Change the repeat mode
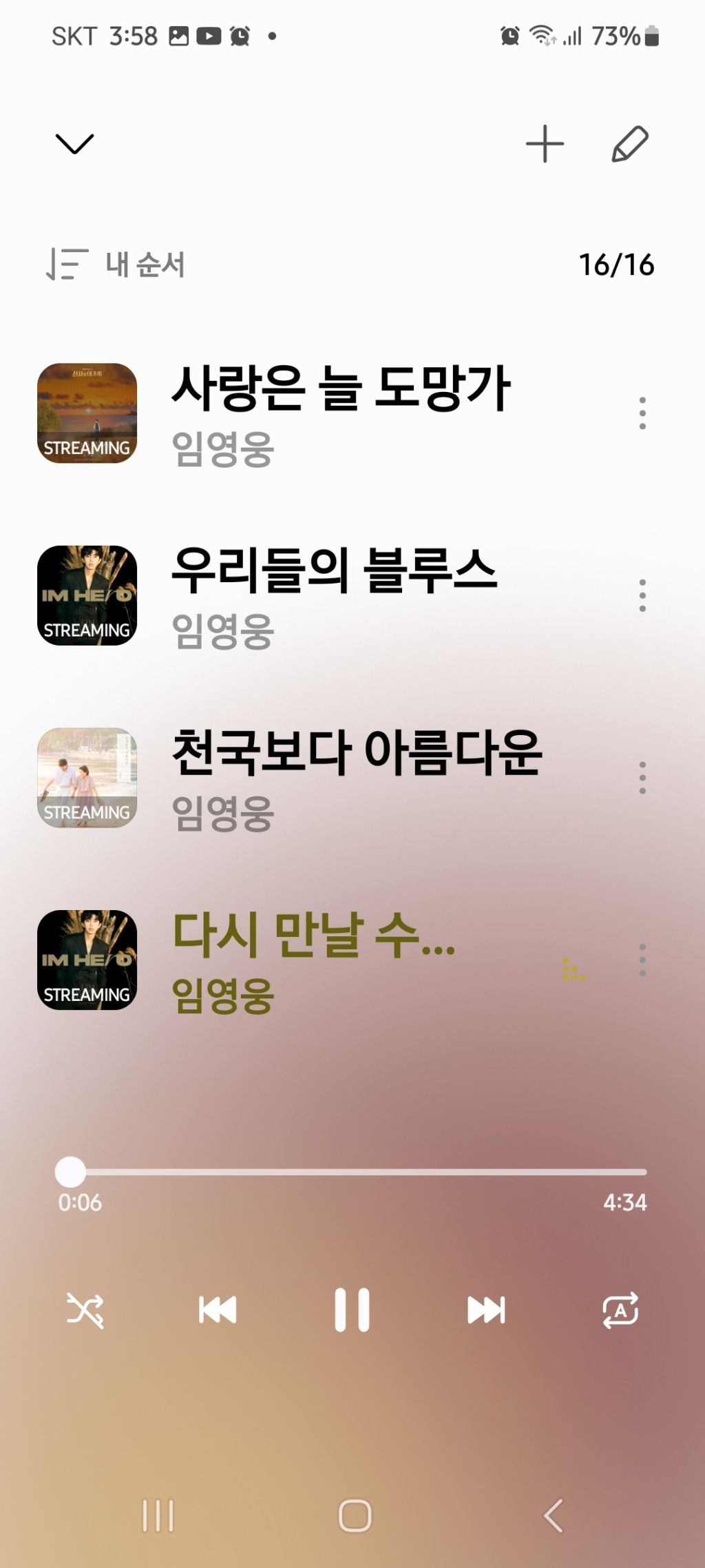The height and width of the screenshot is (1568, 705). [x=620, y=1310]
